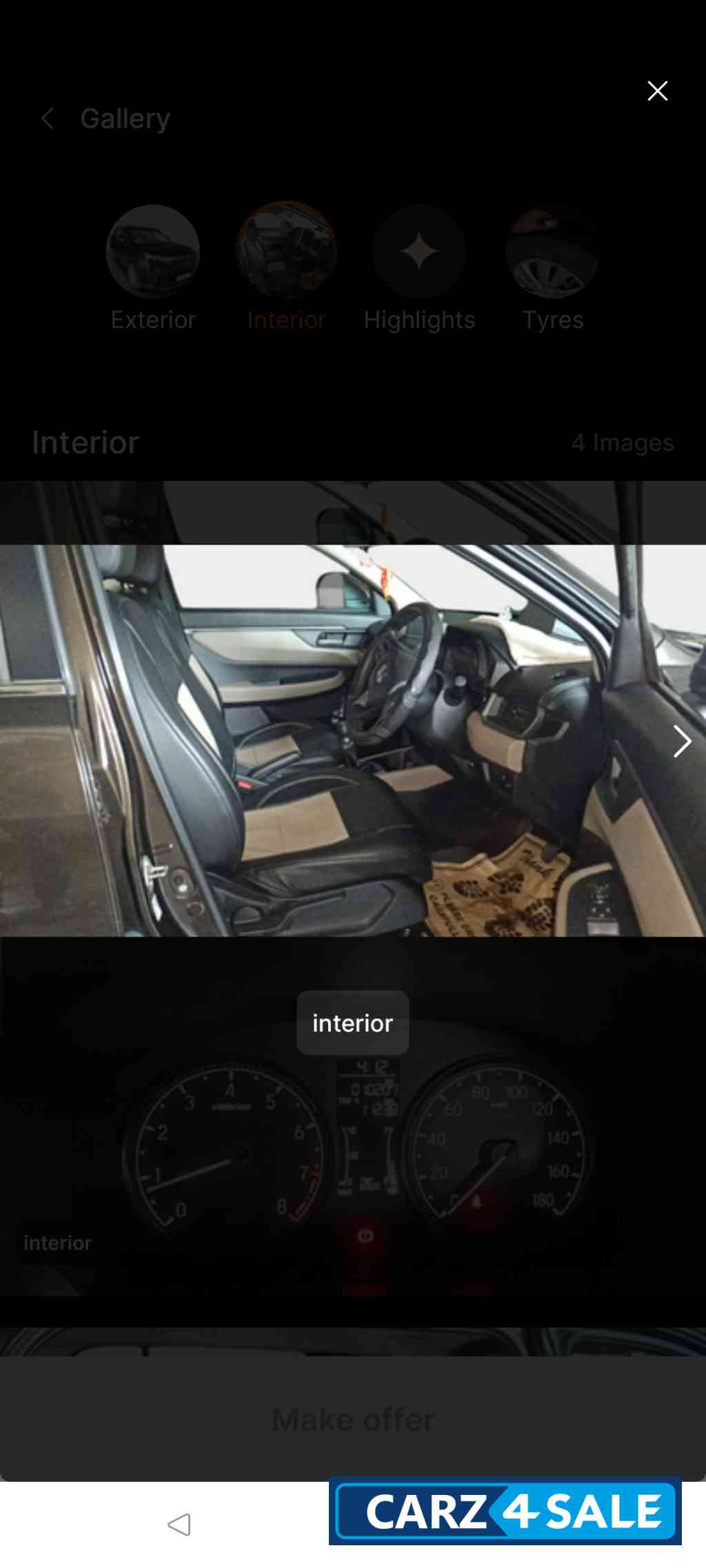Select the Interior category thumbnail
Screen dimensions: 706x1568
(287, 250)
